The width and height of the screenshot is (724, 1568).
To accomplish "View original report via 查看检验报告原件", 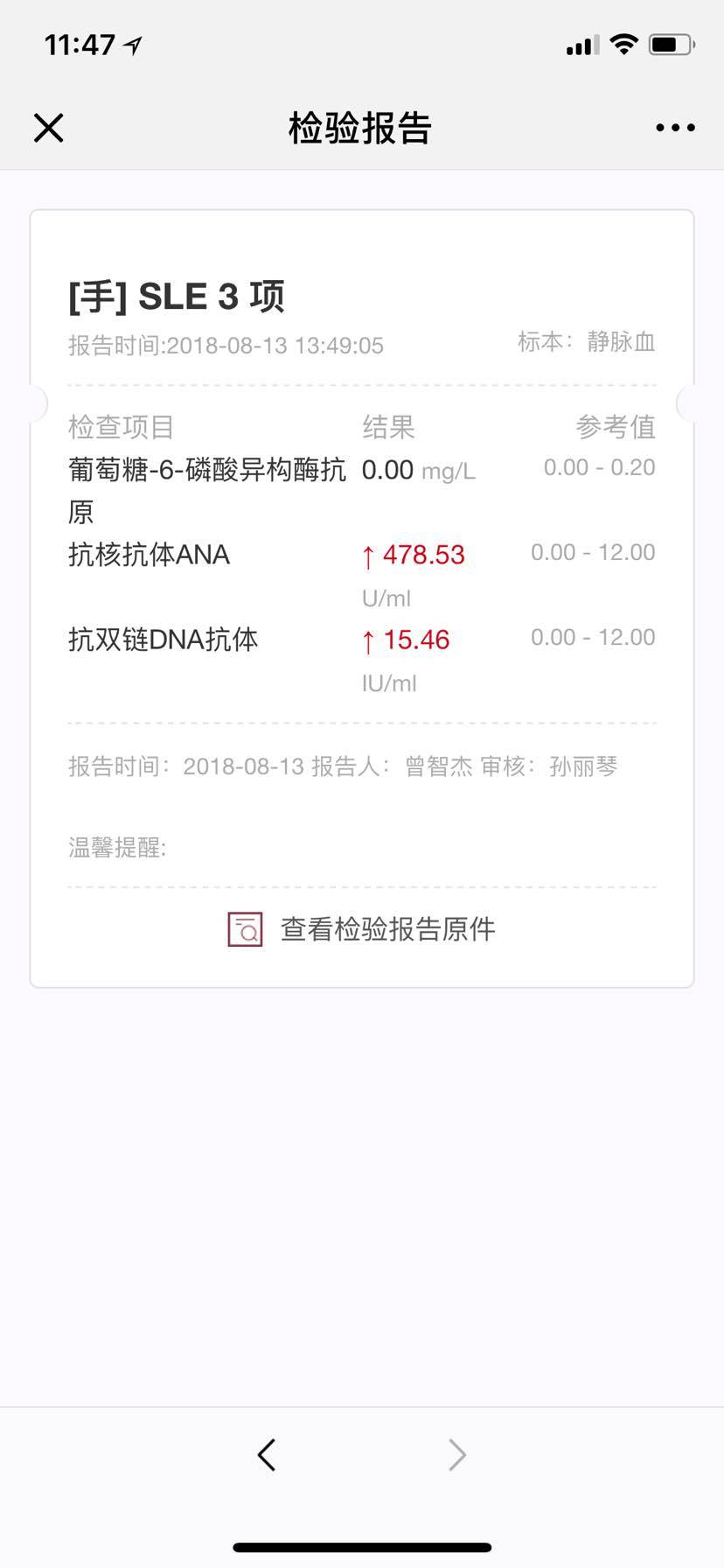I will click(362, 929).
